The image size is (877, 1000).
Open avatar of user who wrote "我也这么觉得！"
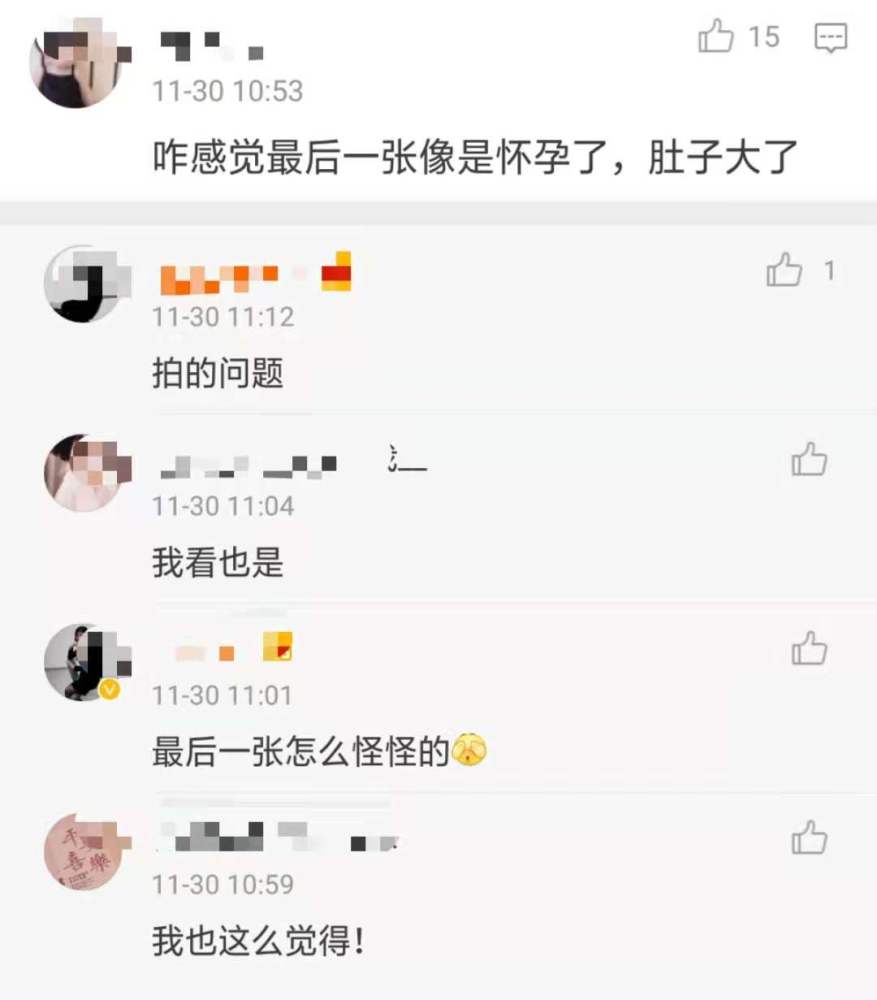81,849
